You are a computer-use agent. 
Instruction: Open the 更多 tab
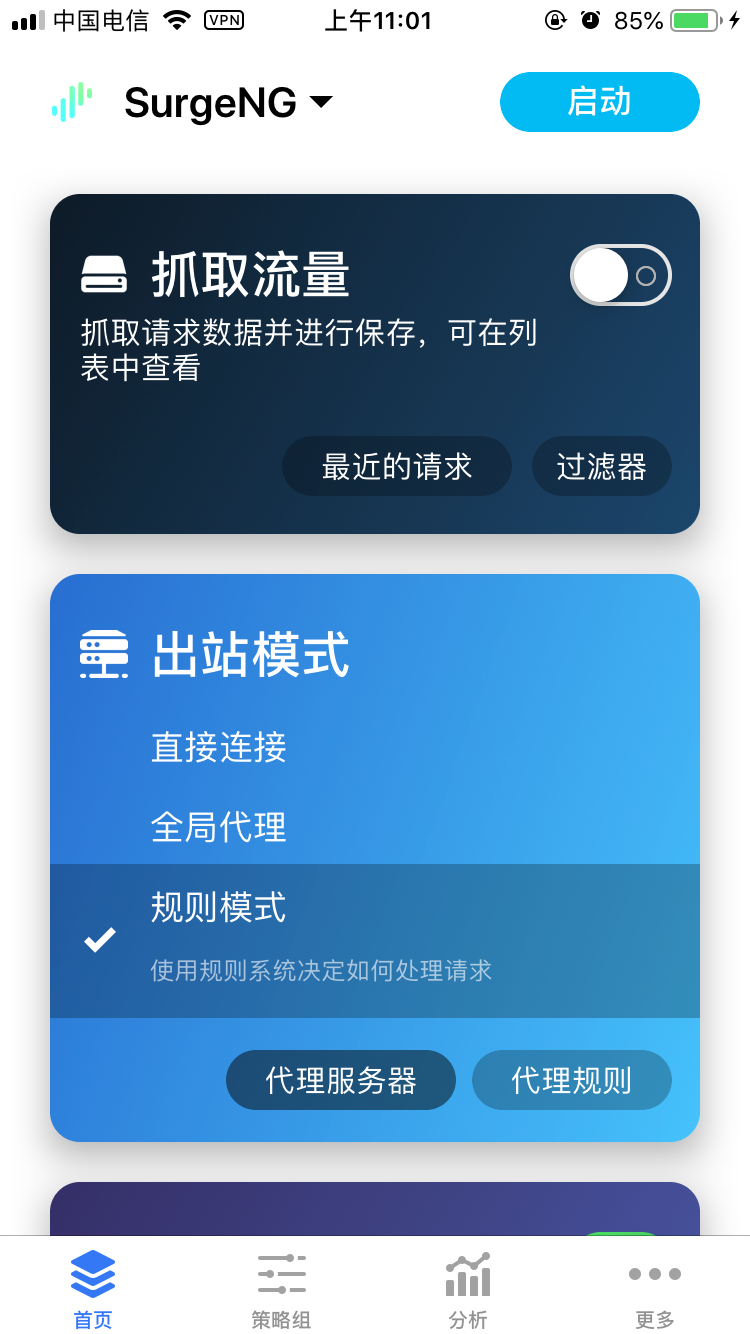(x=655, y=1289)
